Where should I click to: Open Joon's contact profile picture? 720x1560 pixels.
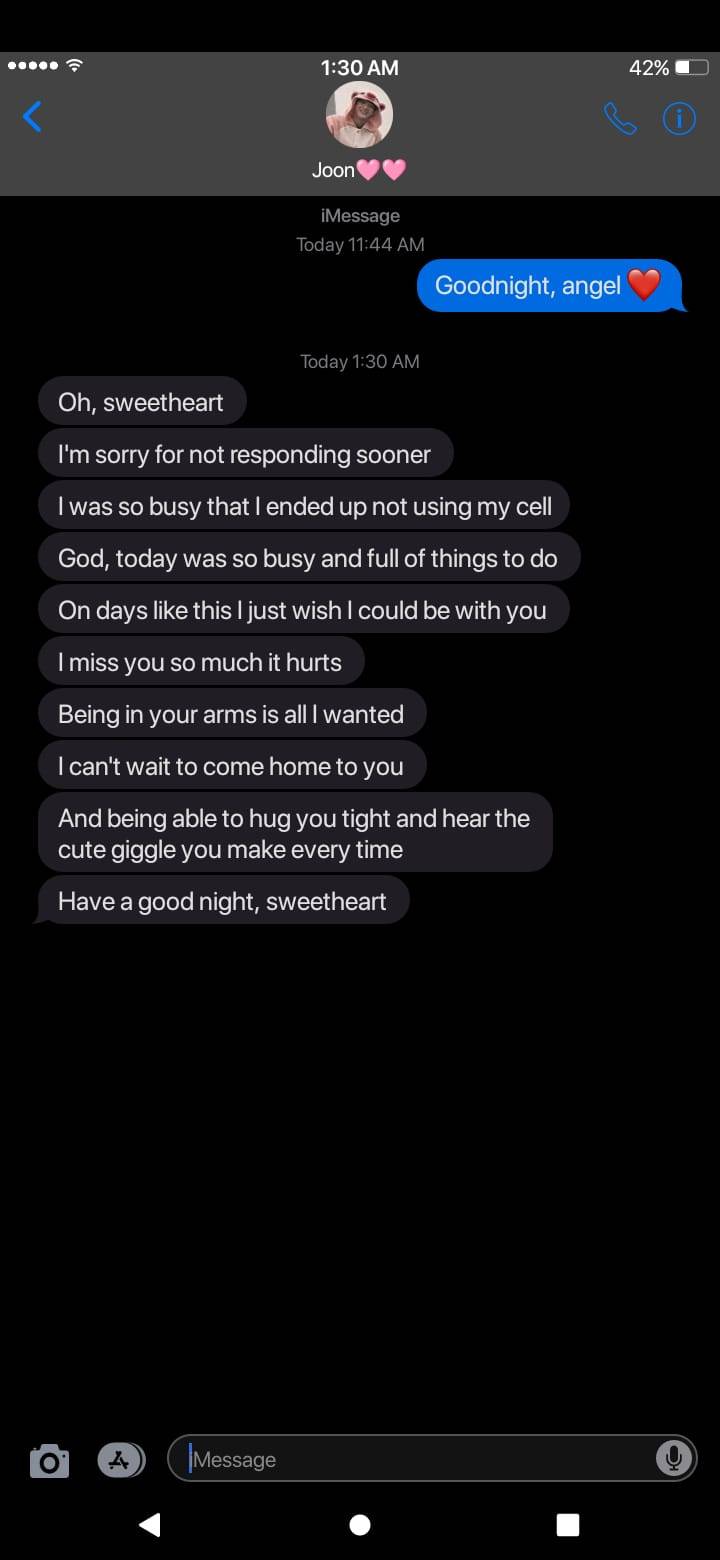[x=359, y=115]
